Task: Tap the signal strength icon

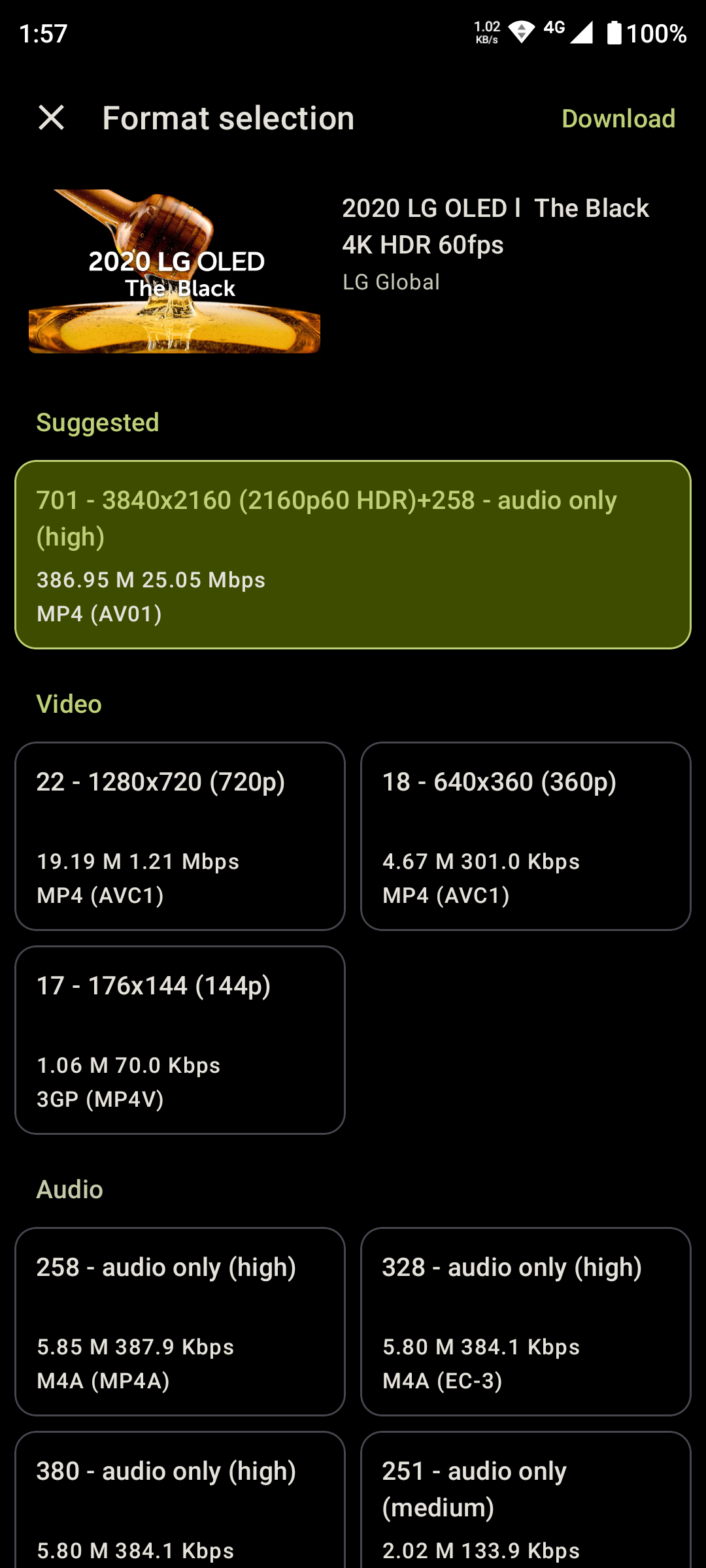Action: (x=582, y=34)
